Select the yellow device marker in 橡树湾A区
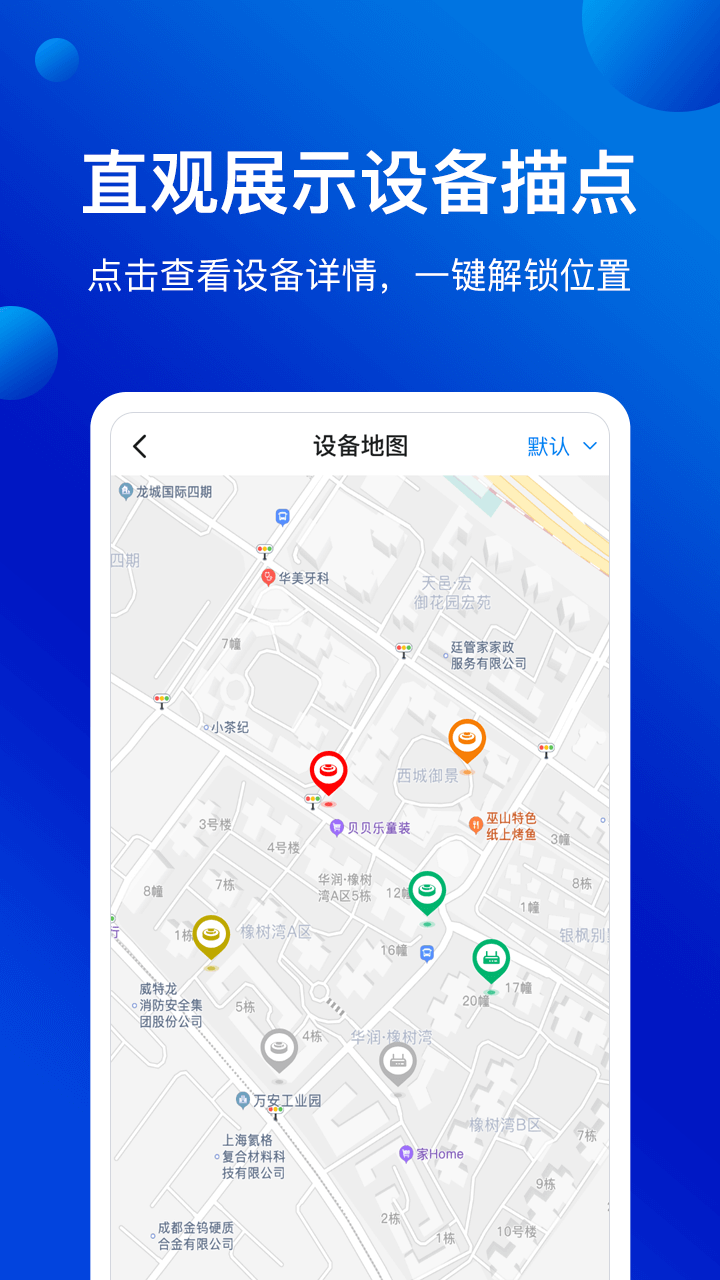 tap(212, 932)
